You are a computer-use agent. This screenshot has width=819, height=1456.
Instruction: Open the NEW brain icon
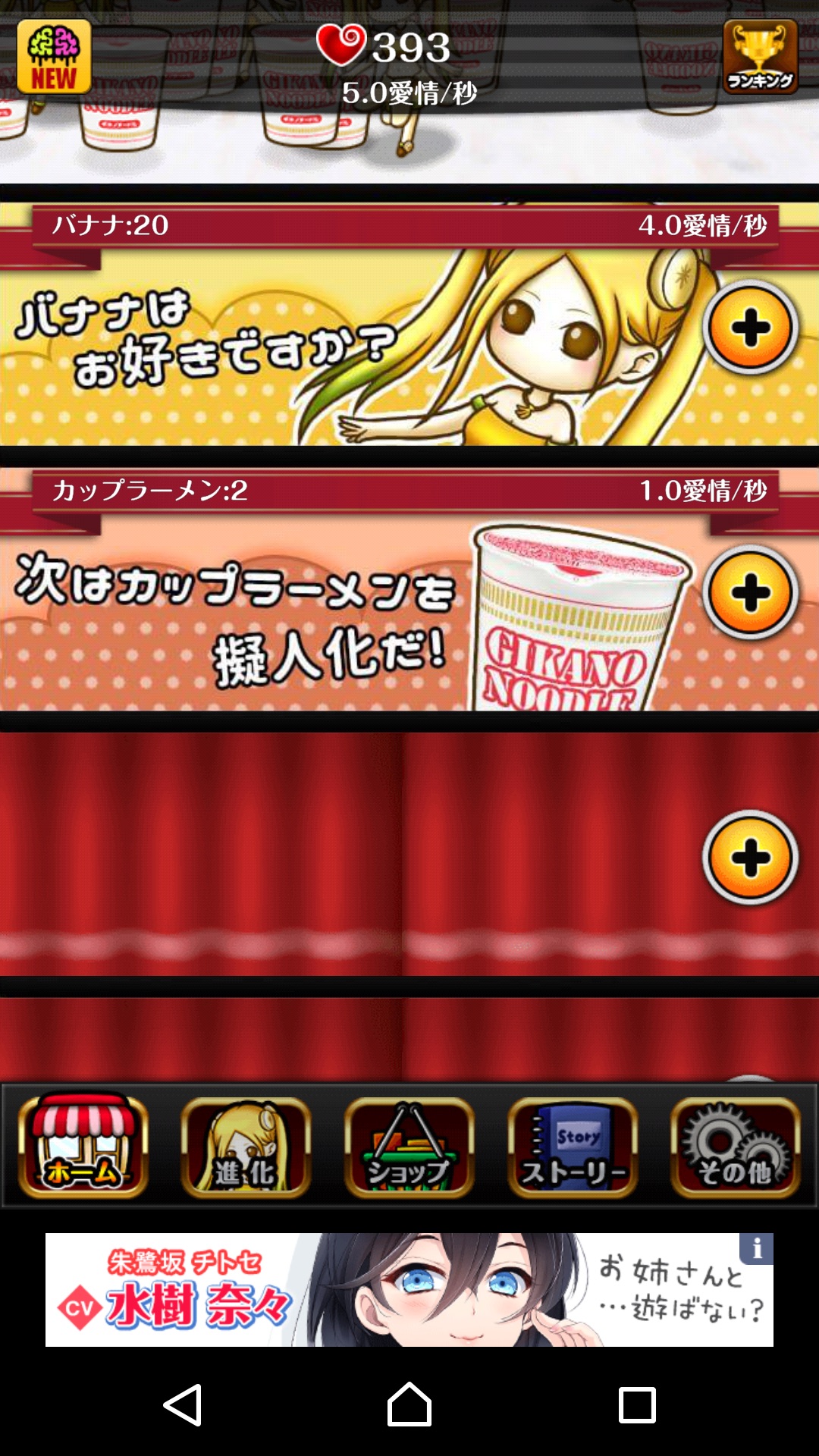[54, 57]
